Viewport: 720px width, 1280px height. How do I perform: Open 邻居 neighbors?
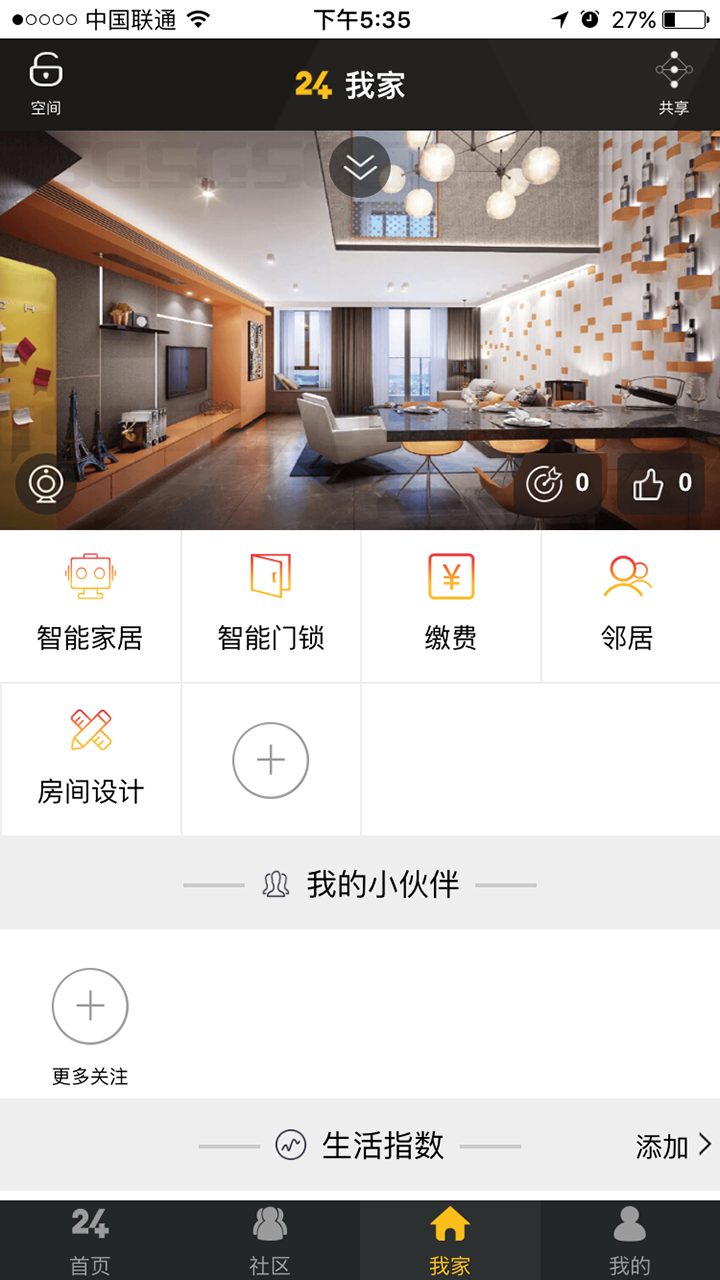tap(628, 606)
